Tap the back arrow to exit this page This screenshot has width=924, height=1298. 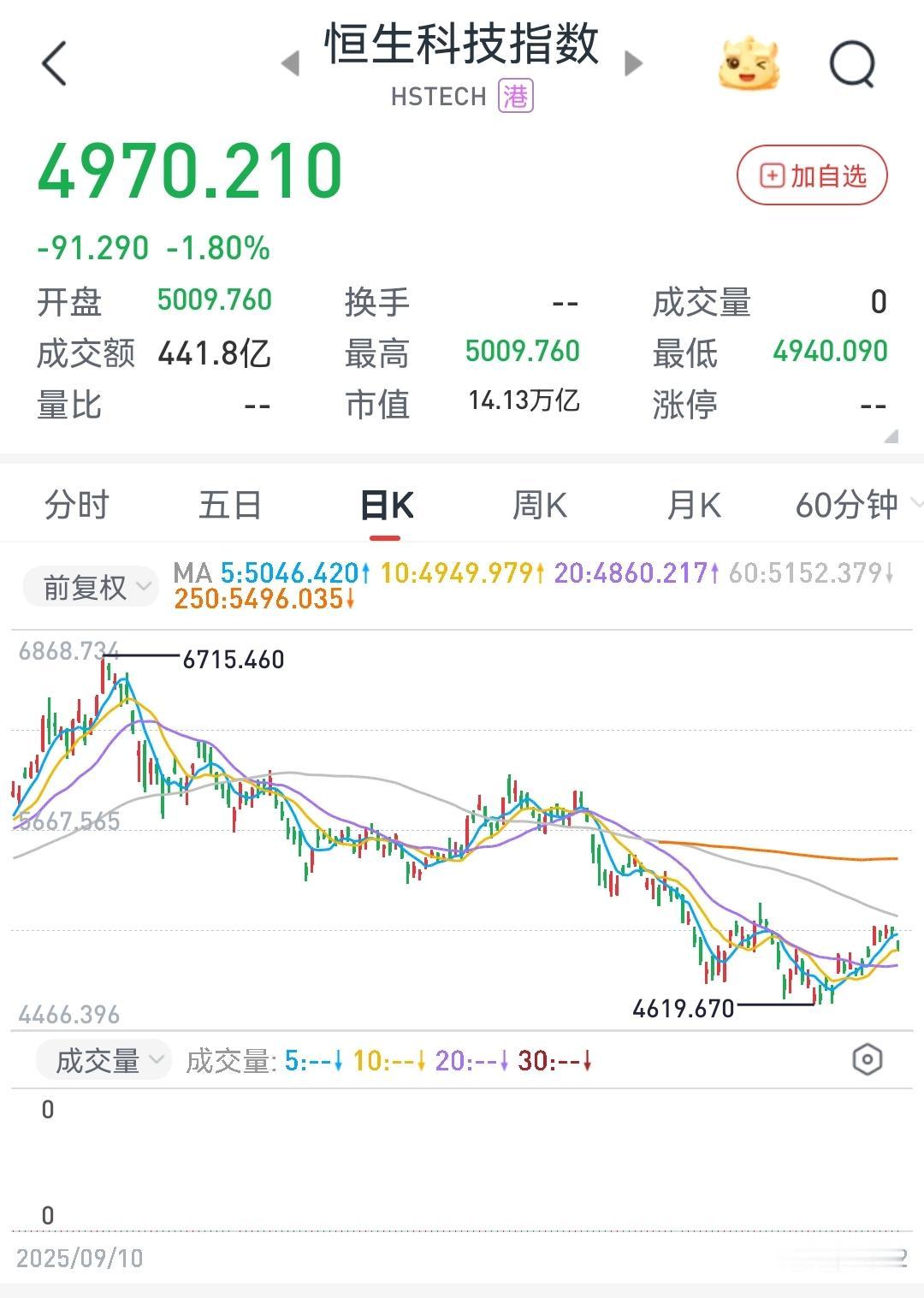(54, 64)
